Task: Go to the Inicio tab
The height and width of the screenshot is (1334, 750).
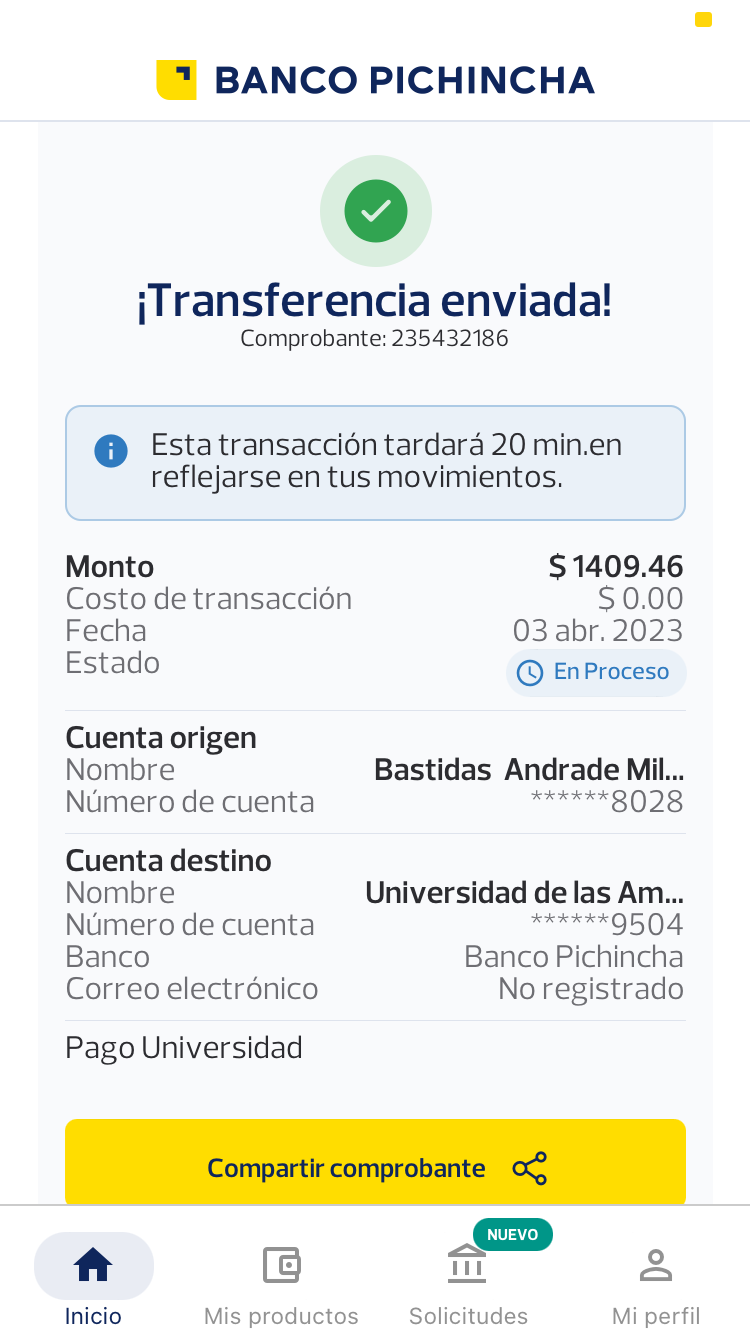Action: pyautogui.click(x=93, y=1282)
